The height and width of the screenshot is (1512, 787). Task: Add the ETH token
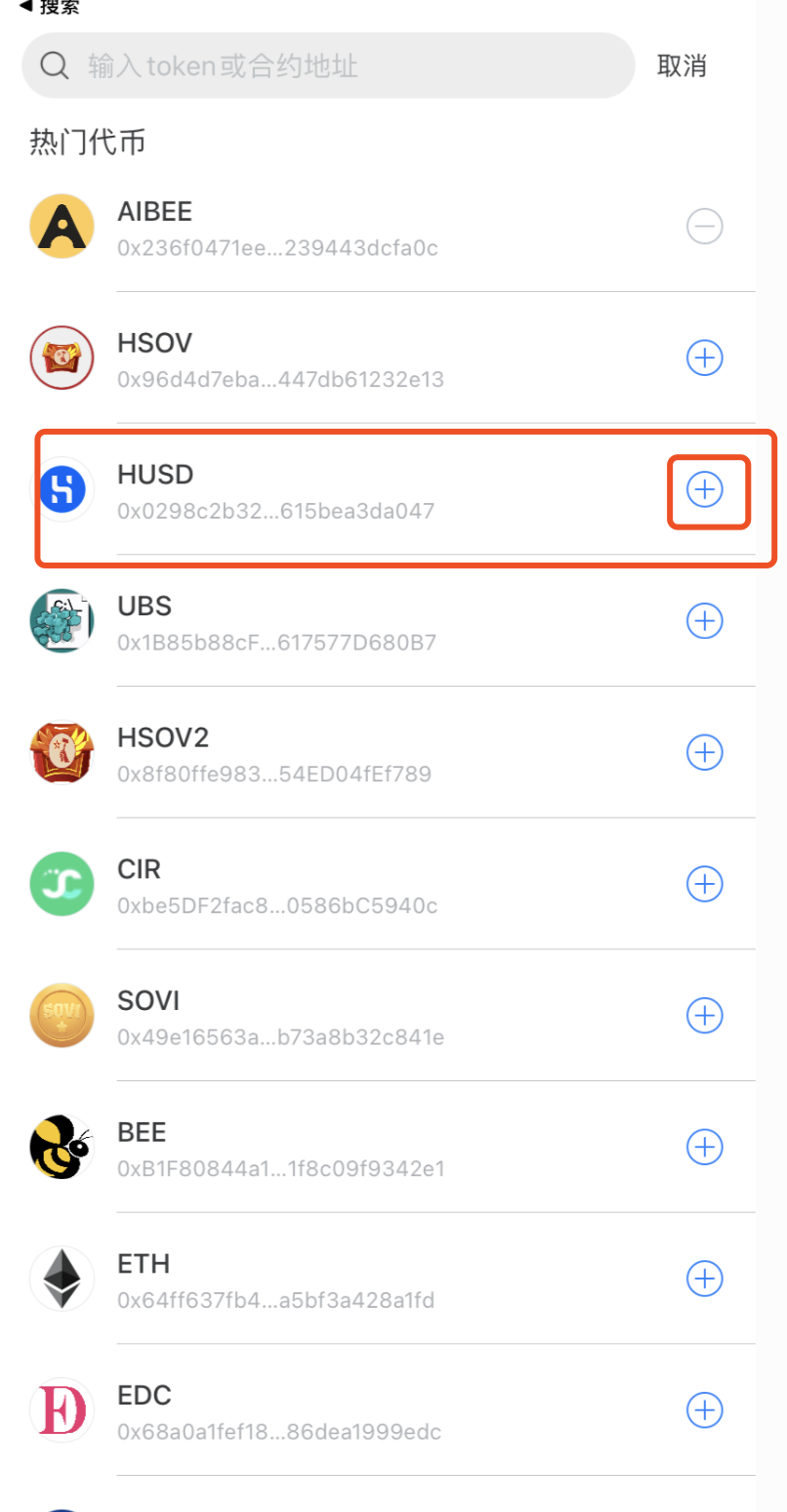pyautogui.click(x=704, y=1278)
